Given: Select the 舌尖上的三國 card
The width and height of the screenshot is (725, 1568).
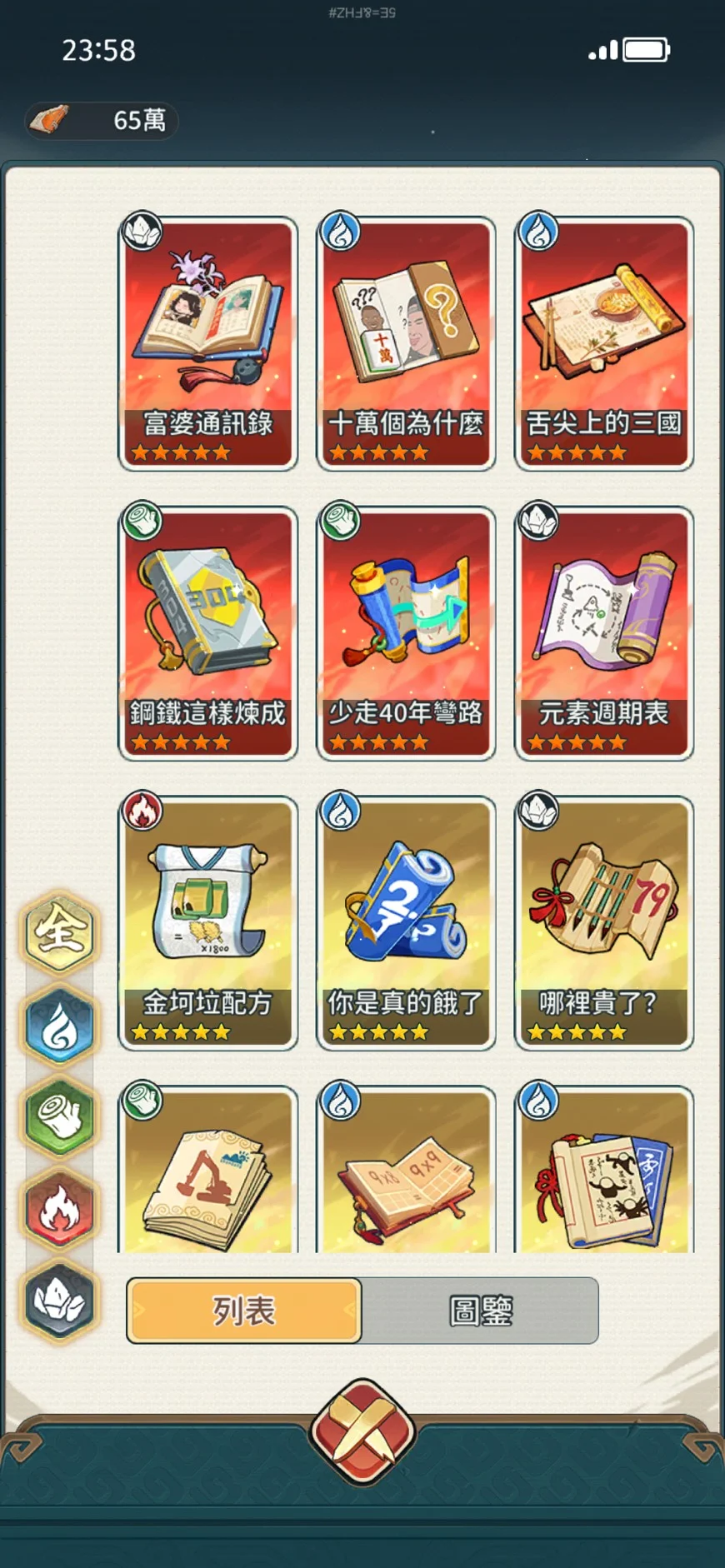Looking at the screenshot, I should point(604,343).
